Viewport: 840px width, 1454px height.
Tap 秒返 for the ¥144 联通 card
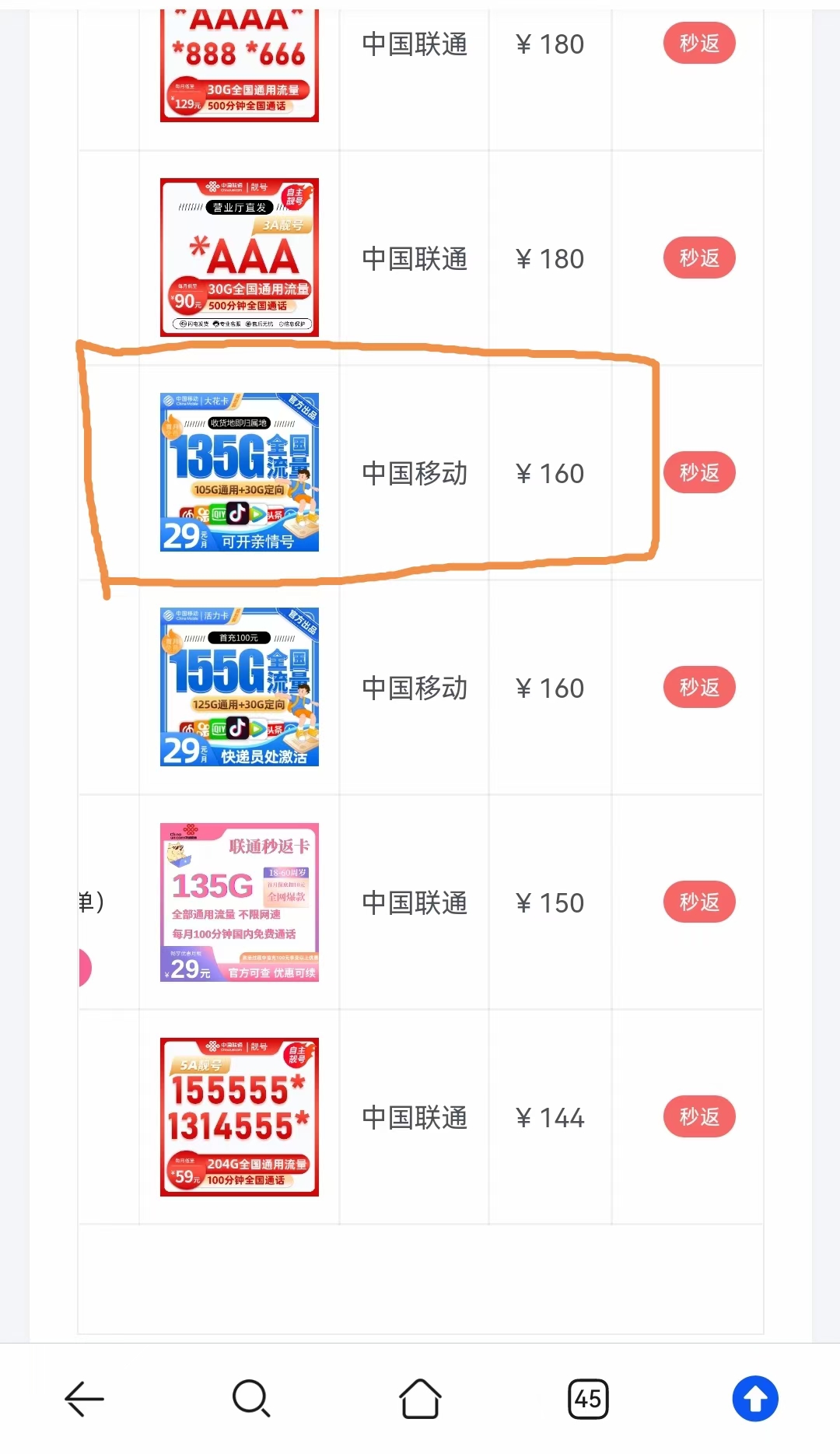point(699,1117)
